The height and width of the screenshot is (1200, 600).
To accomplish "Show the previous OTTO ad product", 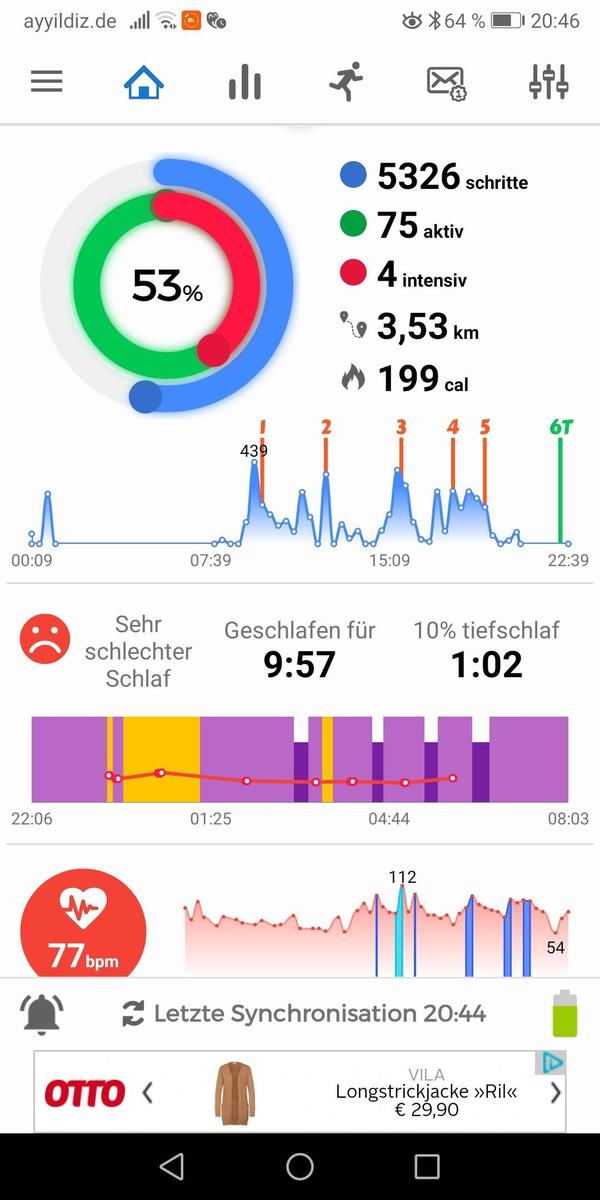I will pos(148,1093).
